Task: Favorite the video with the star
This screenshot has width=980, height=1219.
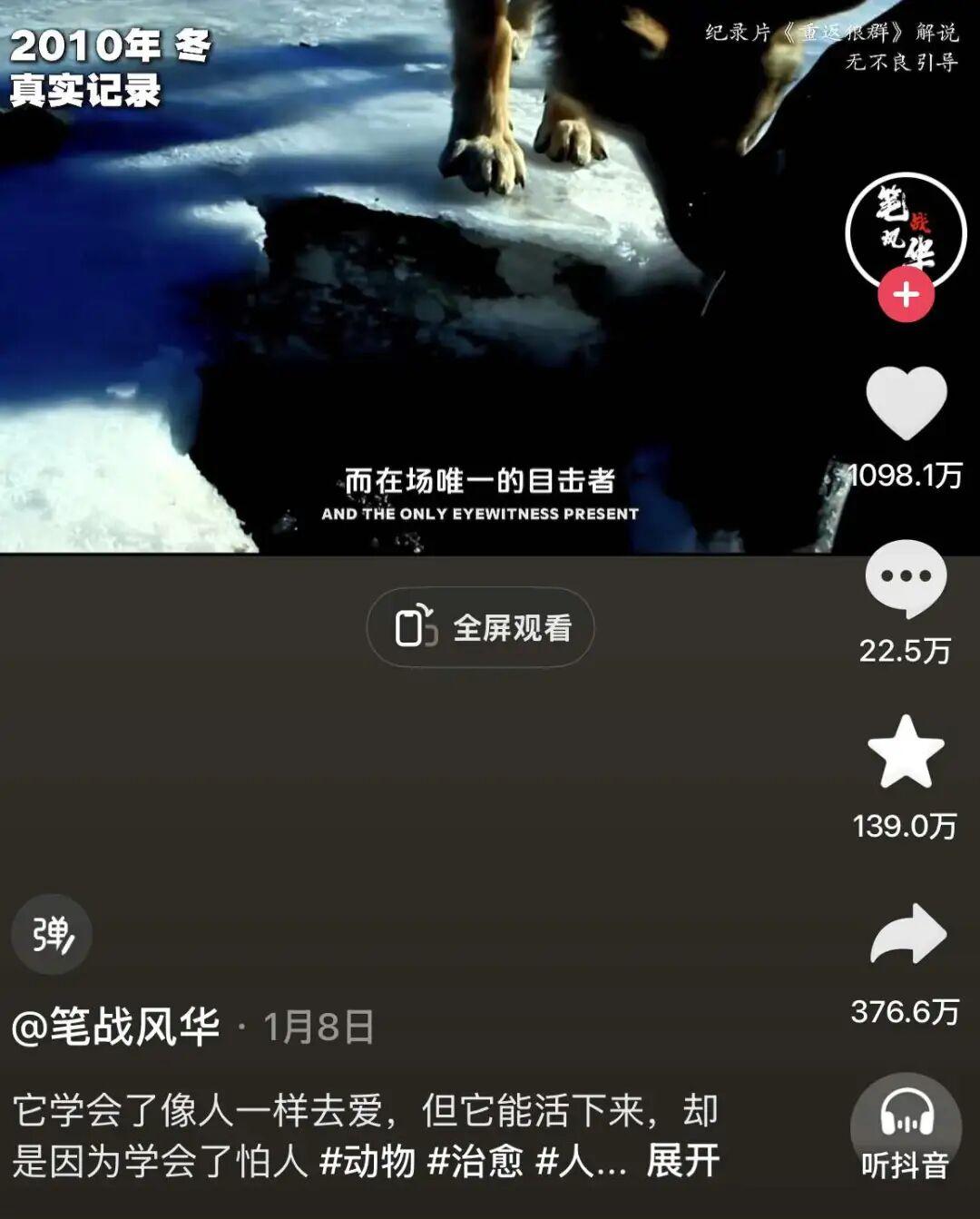Action: [x=906, y=752]
